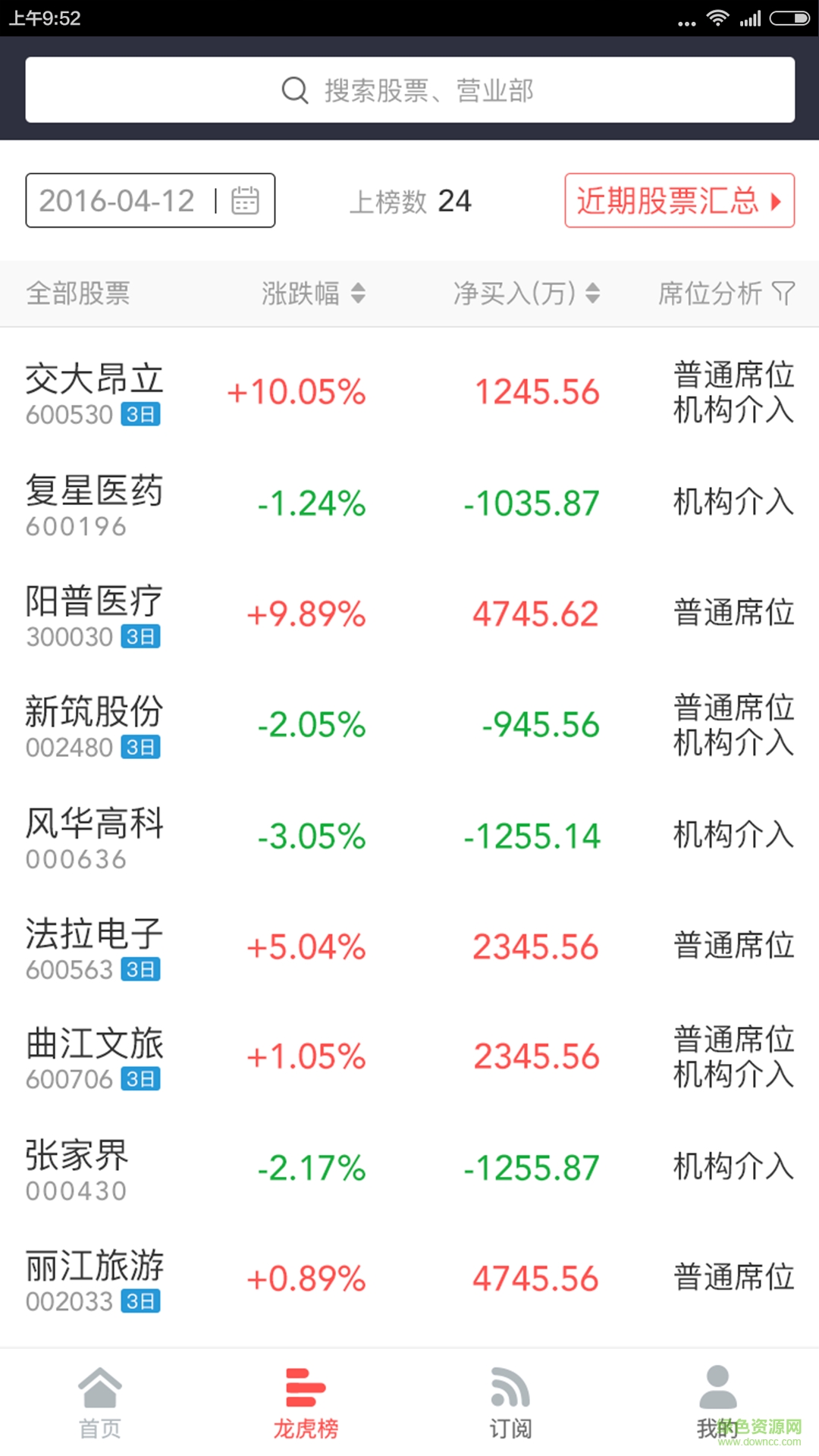
Task: Tap the arrow on 近期股票汇总
Action: tap(777, 201)
